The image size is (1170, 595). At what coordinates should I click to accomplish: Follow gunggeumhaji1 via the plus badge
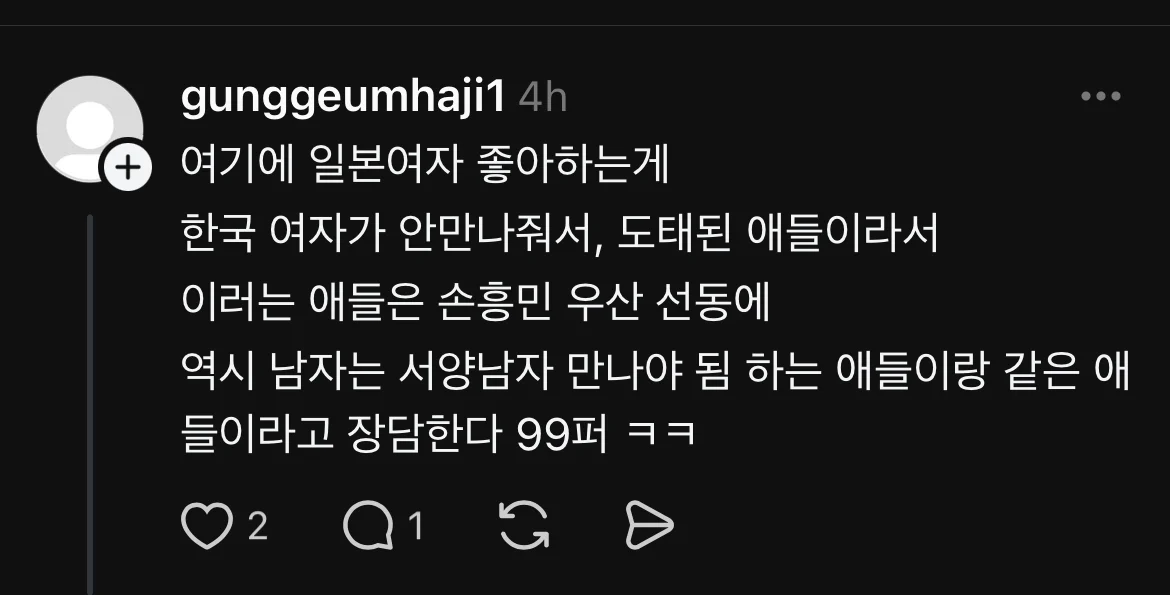(127, 168)
